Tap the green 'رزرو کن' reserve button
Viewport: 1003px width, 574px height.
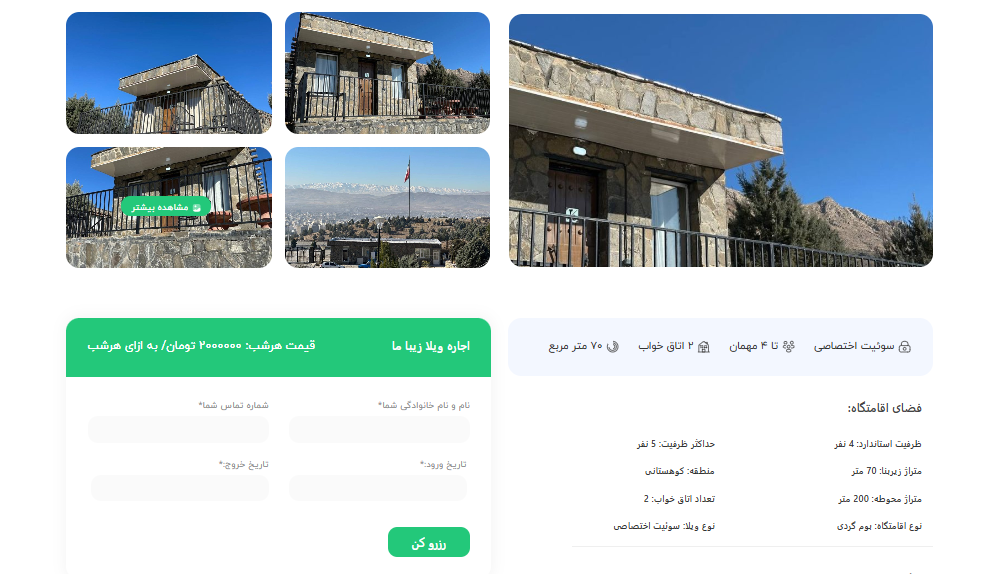tap(428, 543)
